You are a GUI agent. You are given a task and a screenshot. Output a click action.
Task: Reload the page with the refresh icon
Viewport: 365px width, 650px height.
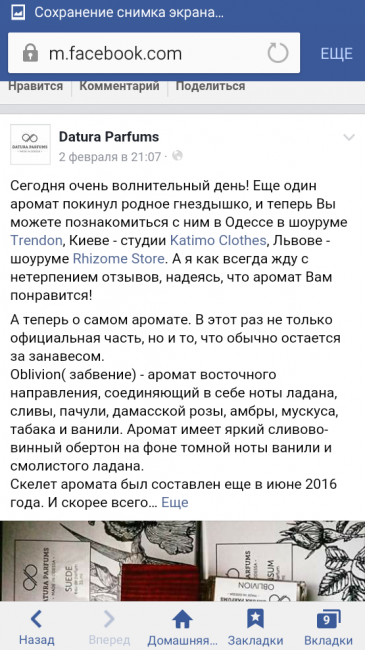tap(277, 53)
